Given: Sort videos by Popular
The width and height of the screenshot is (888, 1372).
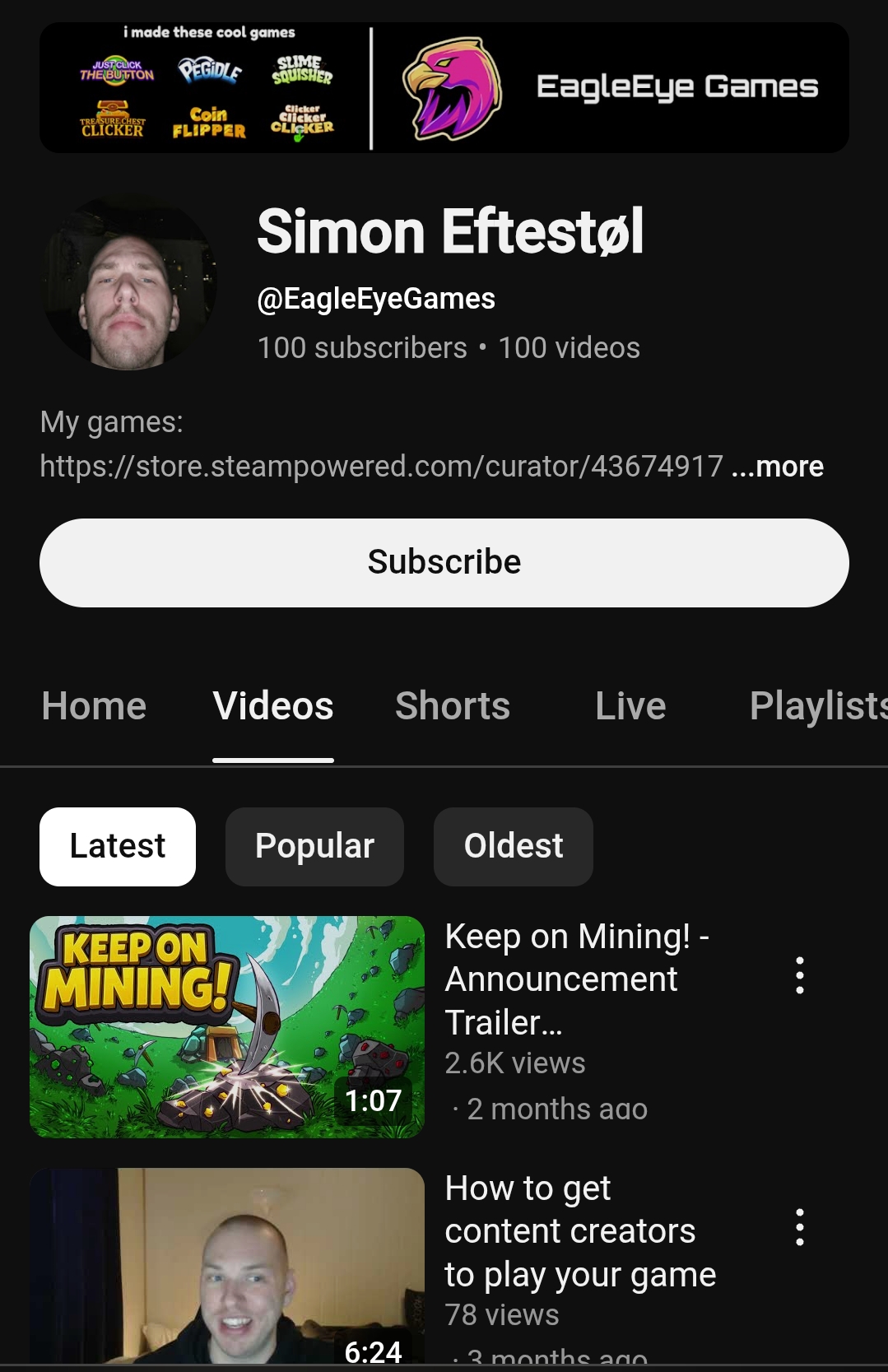Looking at the screenshot, I should [x=314, y=846].
